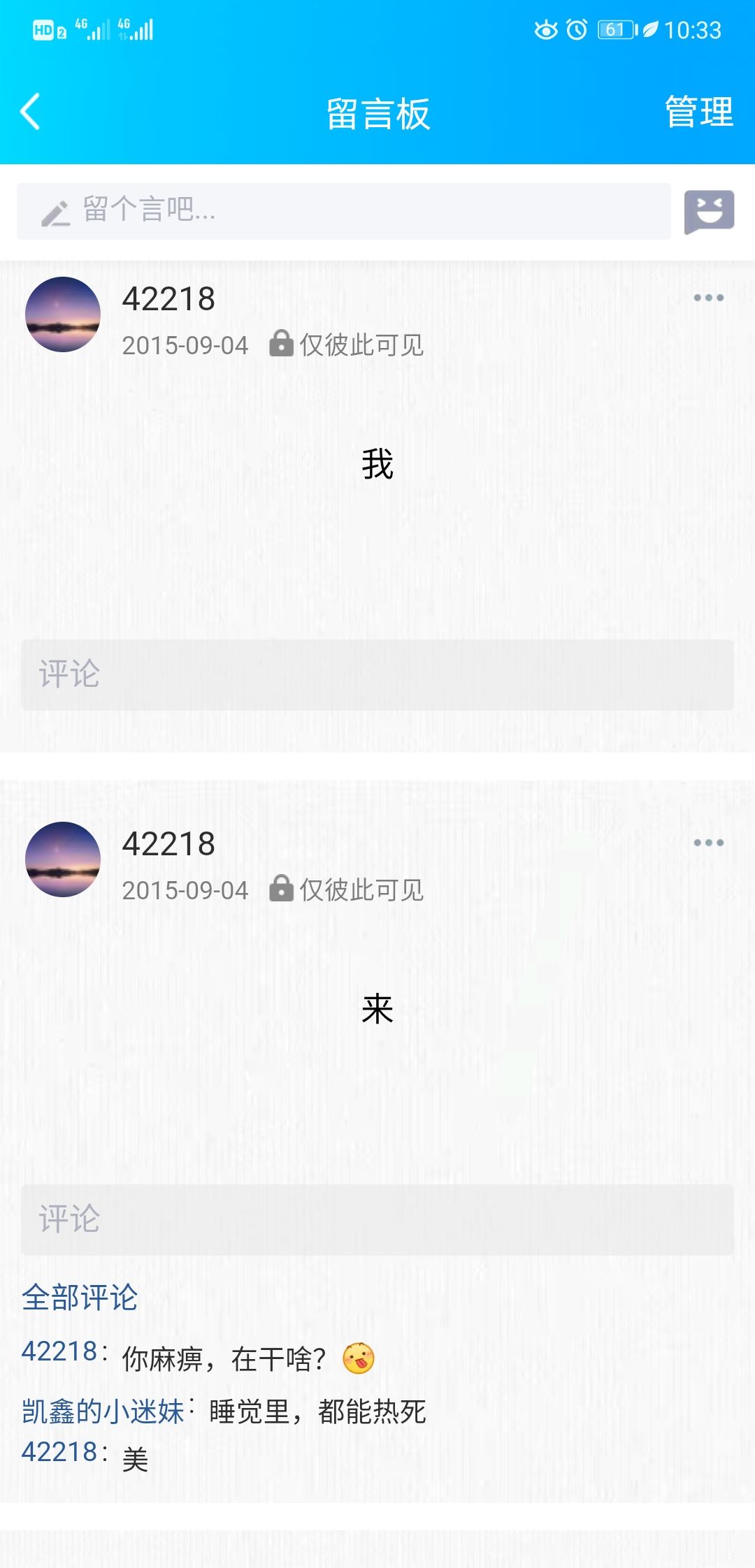Tap the back arrow to leave 留言板
This screenshot has width=755, height=1568.
[x=29, y=112]
